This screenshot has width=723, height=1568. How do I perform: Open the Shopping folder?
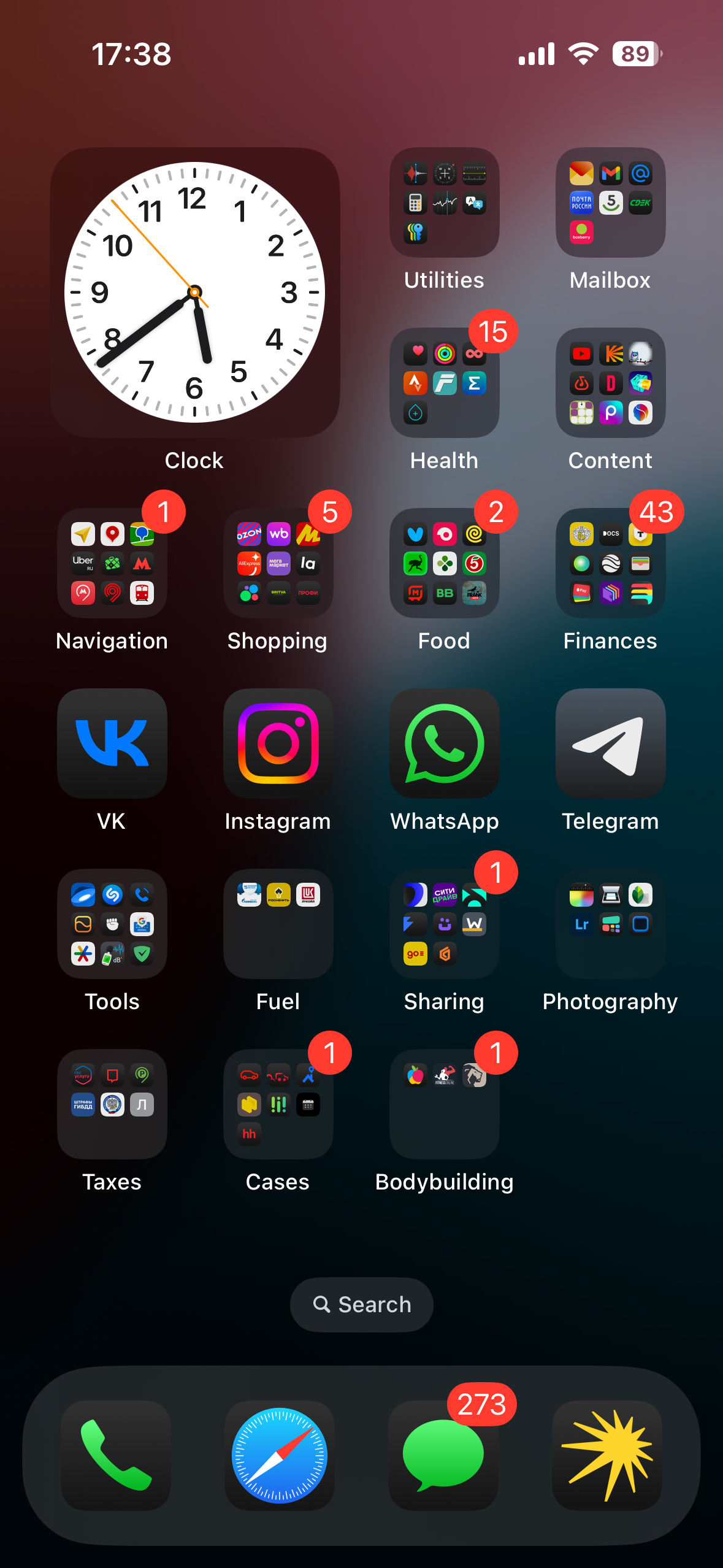point(278,563)
